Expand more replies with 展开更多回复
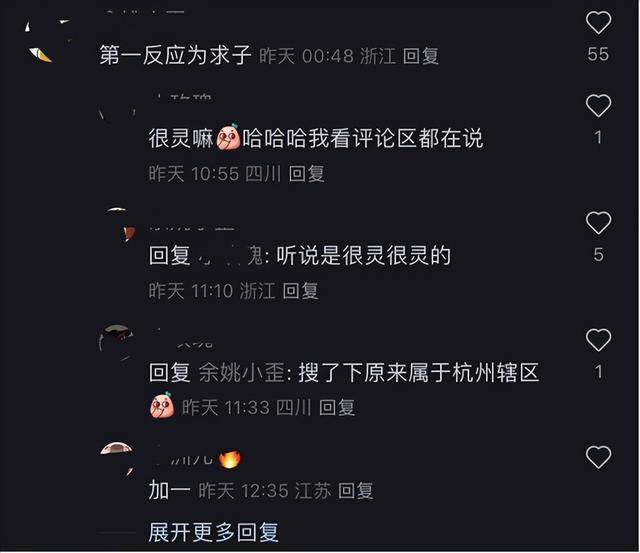Screen dimensions: 640x553 213,532
